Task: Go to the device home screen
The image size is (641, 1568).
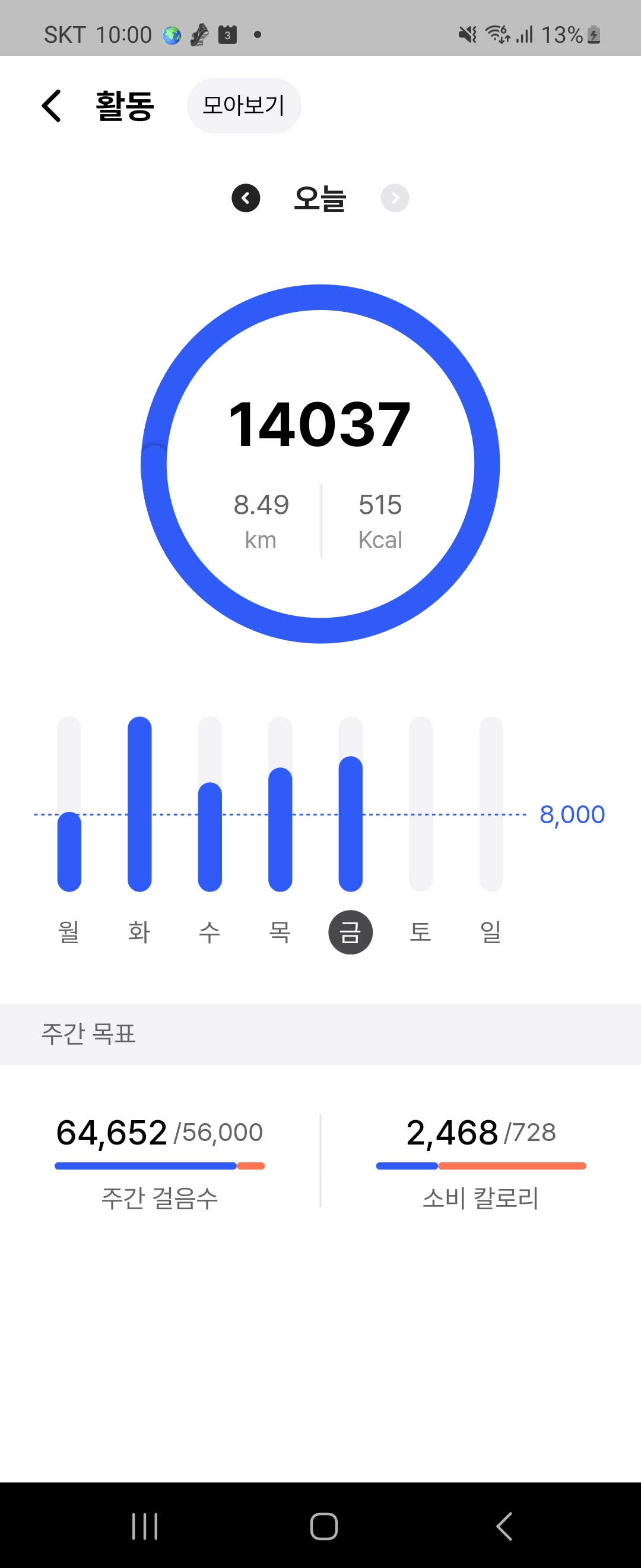Action: (323, 1526)
